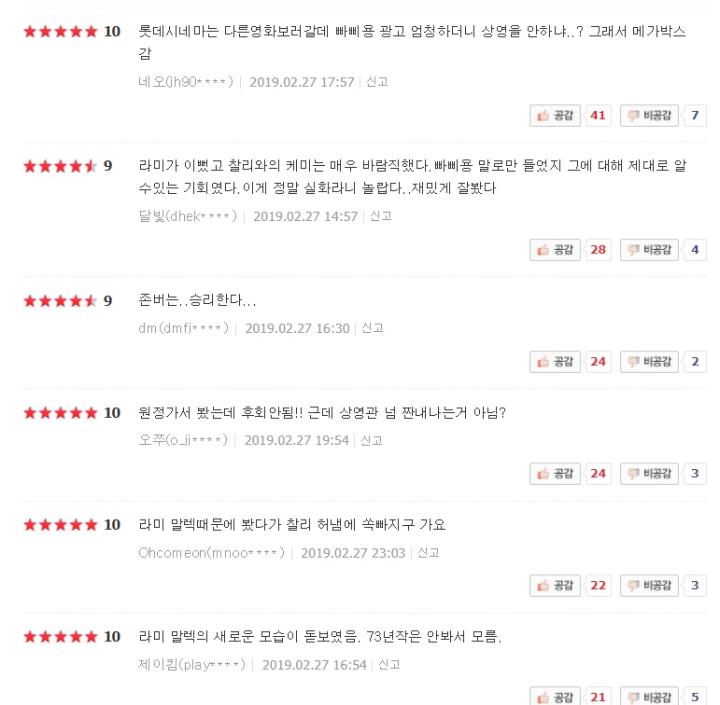The width and height of the screenshot is (720, 705).
Task: Tap 공감 on 네오's review
Action: pyautogui.click(x=555, y=115)
